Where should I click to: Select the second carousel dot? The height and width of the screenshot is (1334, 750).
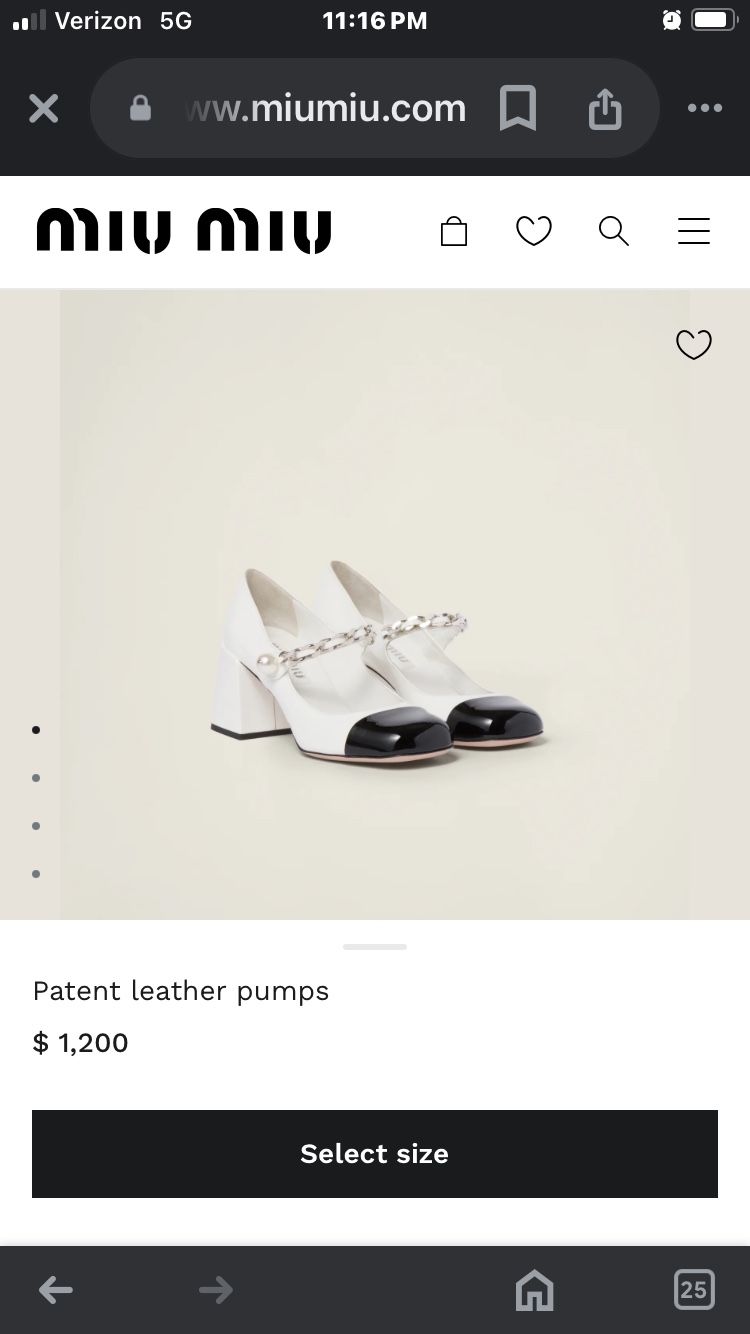(x=36, y=777)
